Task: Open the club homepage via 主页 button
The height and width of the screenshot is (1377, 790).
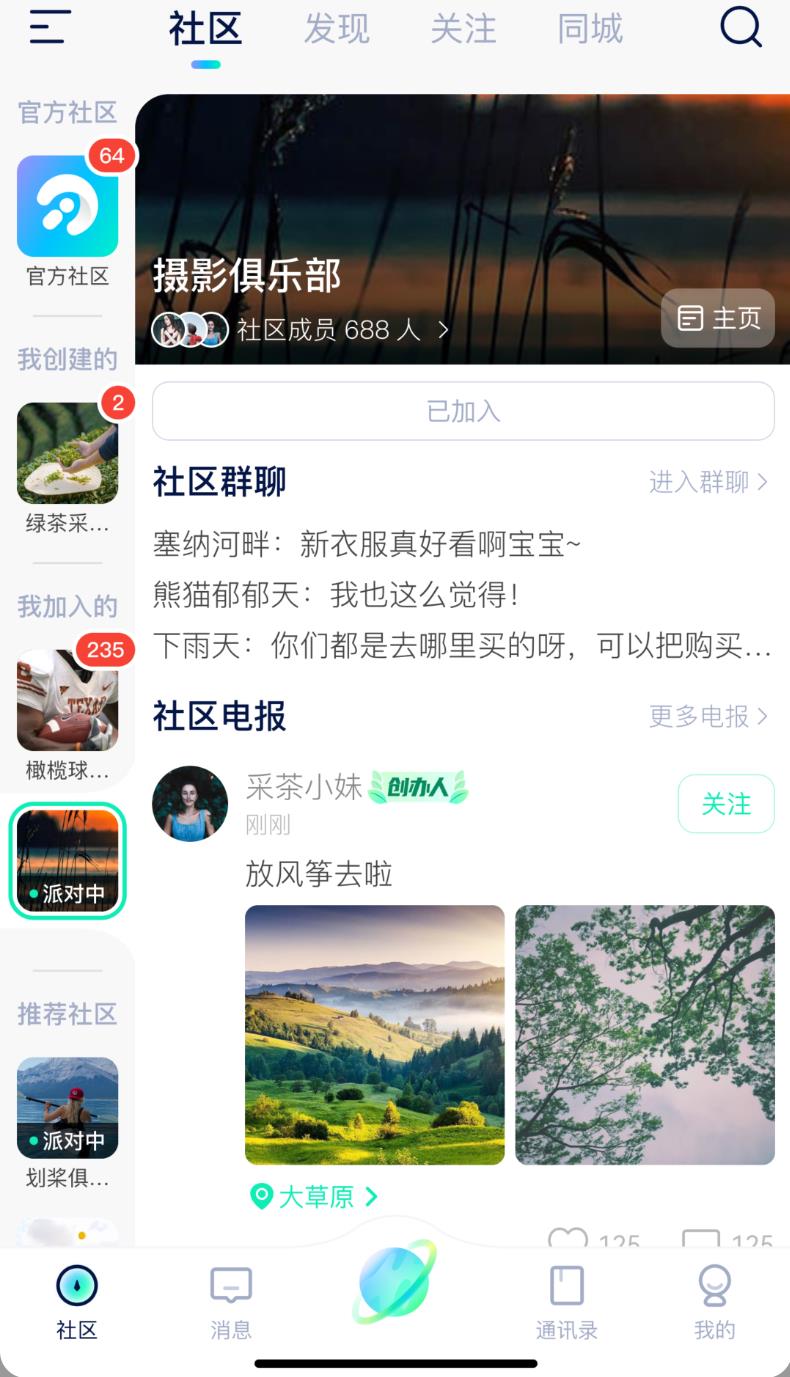Action: 716,318
